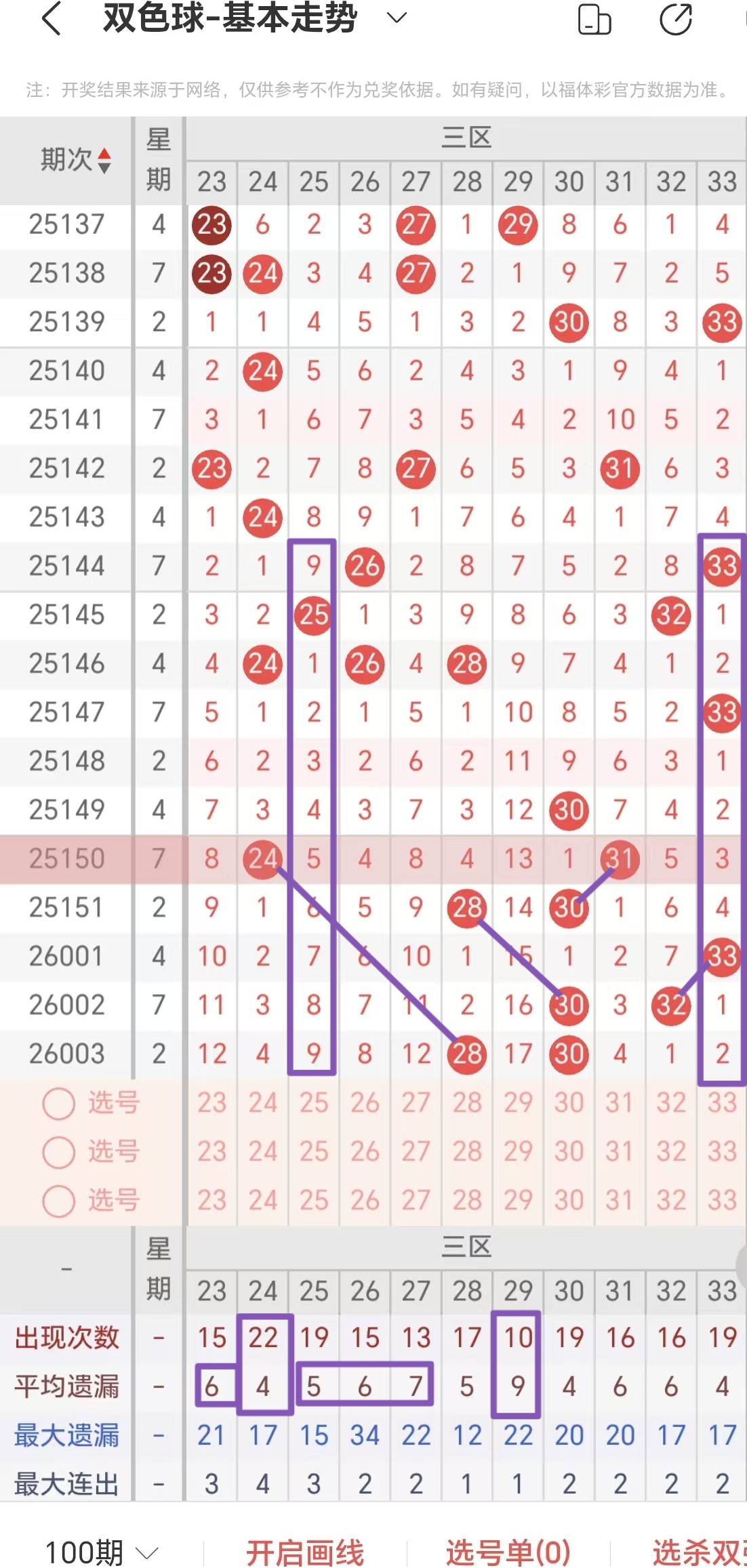Image resolution: width=747 pixels, height=1568 pixels.
Task: Sort by period using the 期次 sort arrows
Action: (103, 161)
